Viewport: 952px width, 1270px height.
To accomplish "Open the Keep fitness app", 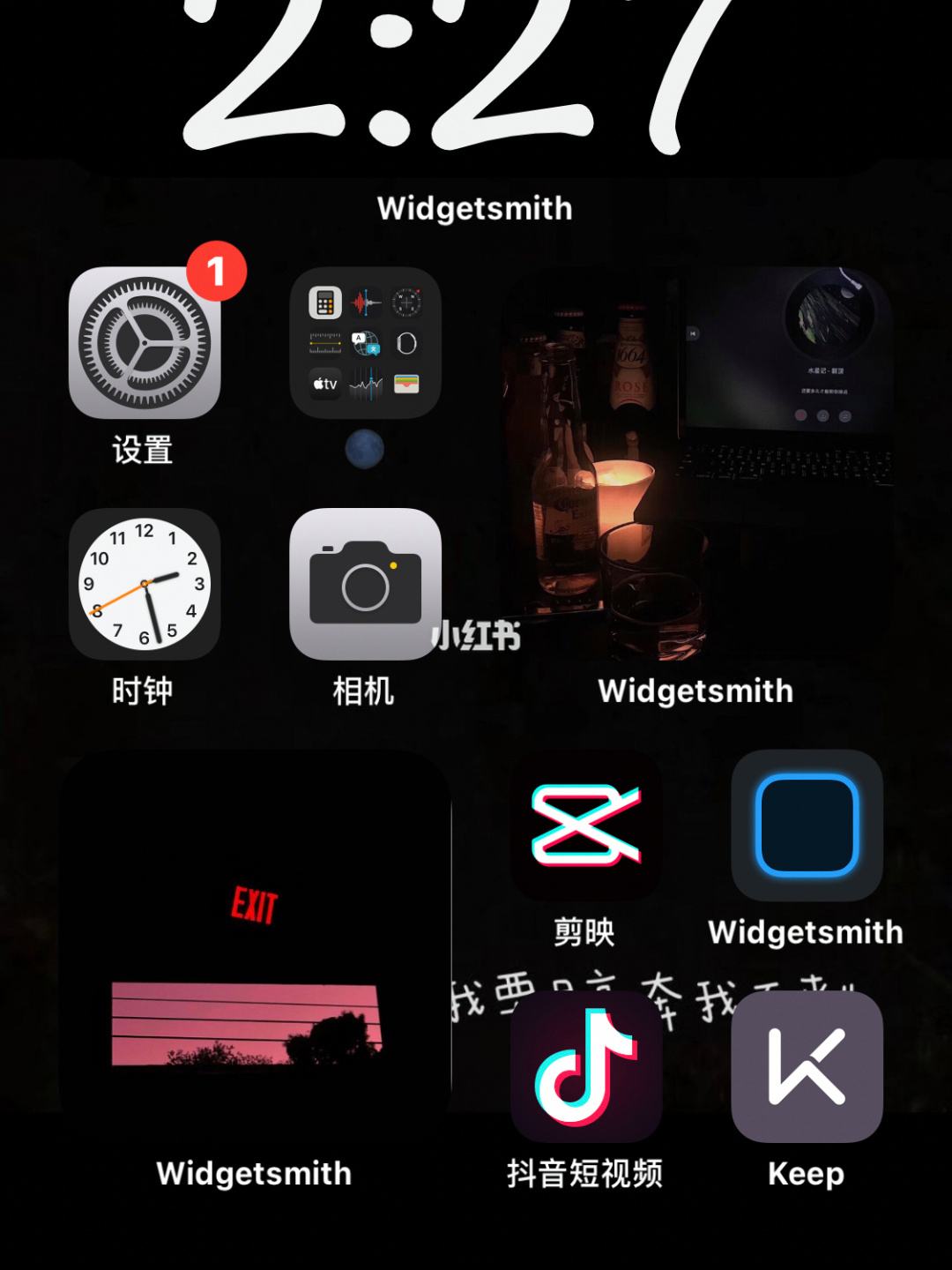I will 807,1065.
